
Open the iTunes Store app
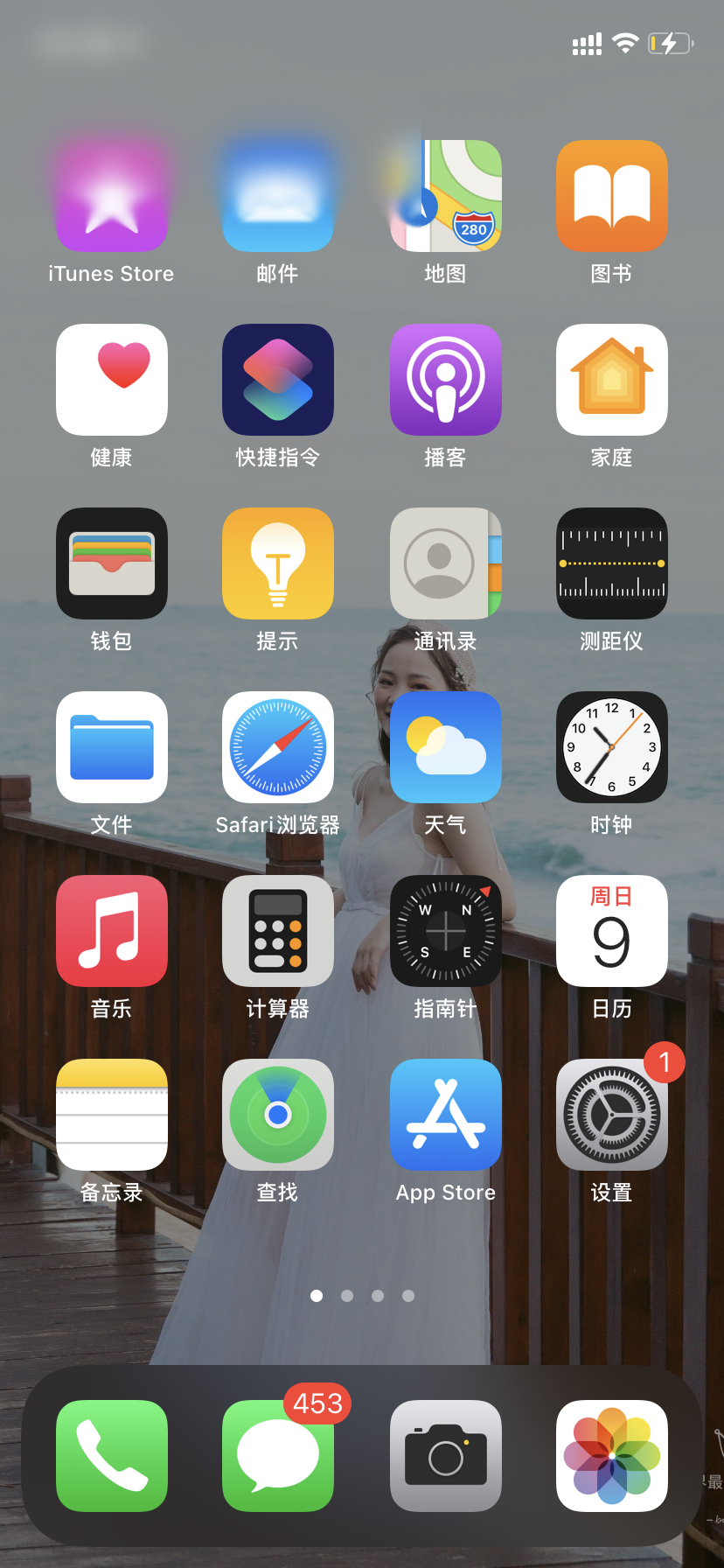pos(112,196)
